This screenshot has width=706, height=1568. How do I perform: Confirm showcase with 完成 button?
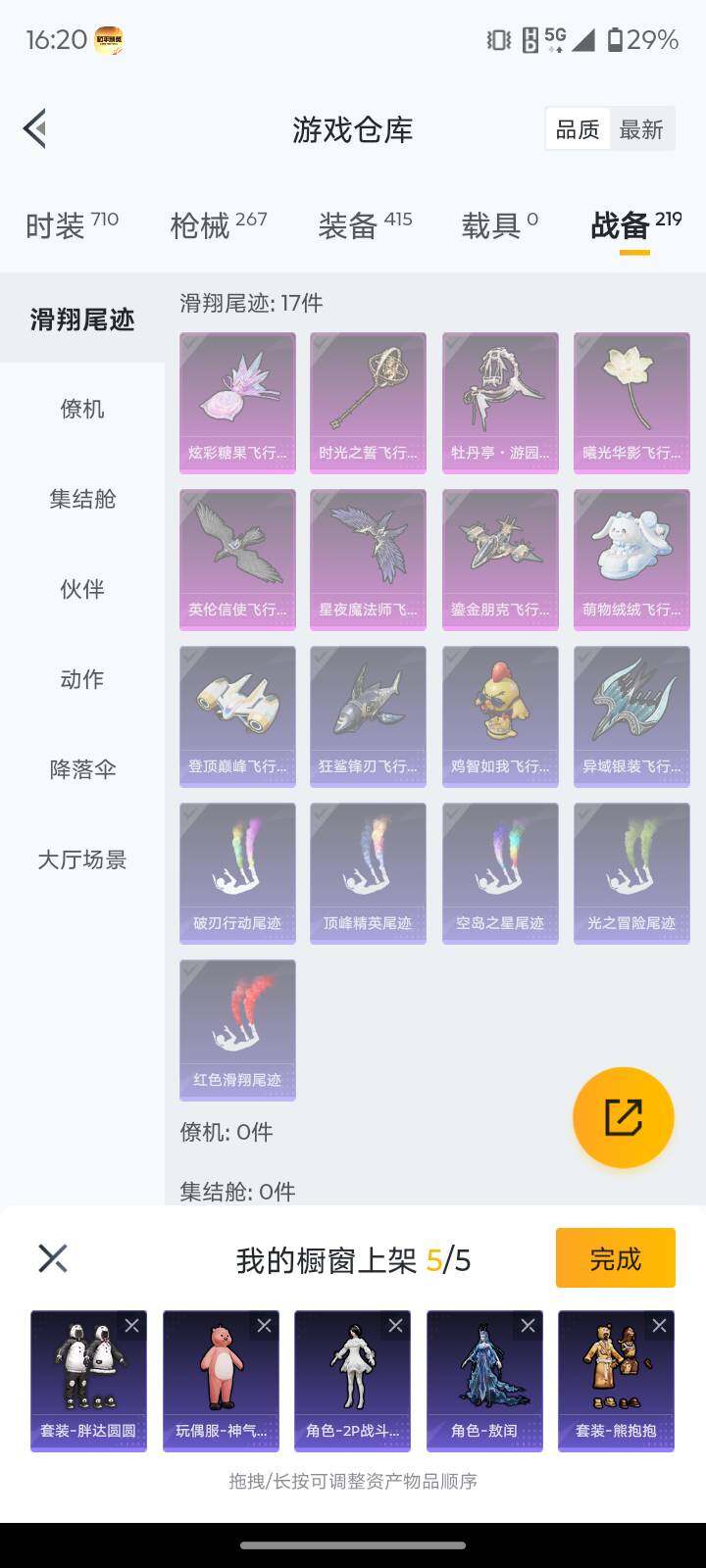click(615, 1258)
